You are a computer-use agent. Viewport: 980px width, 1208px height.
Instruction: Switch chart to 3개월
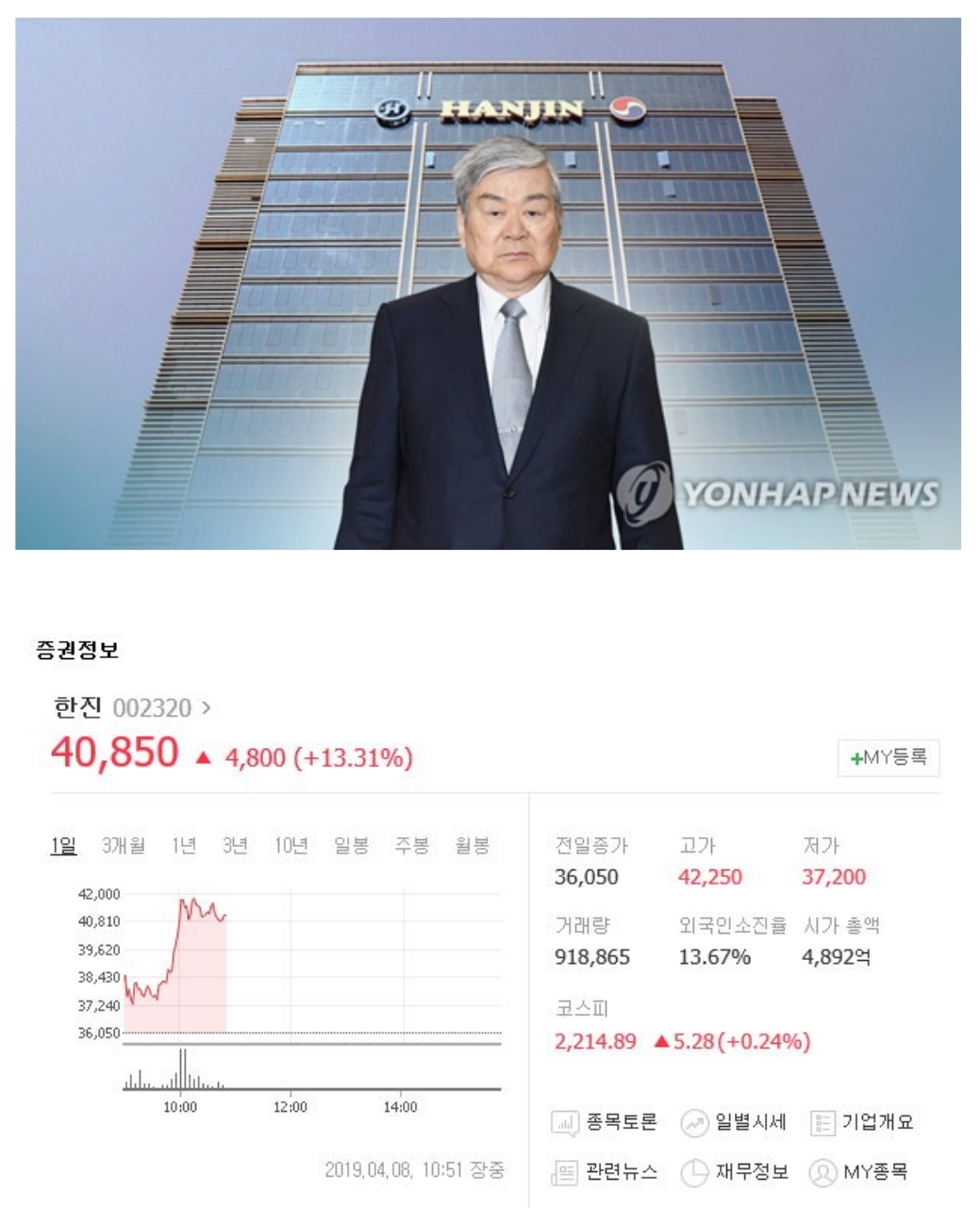pos(124,846)
